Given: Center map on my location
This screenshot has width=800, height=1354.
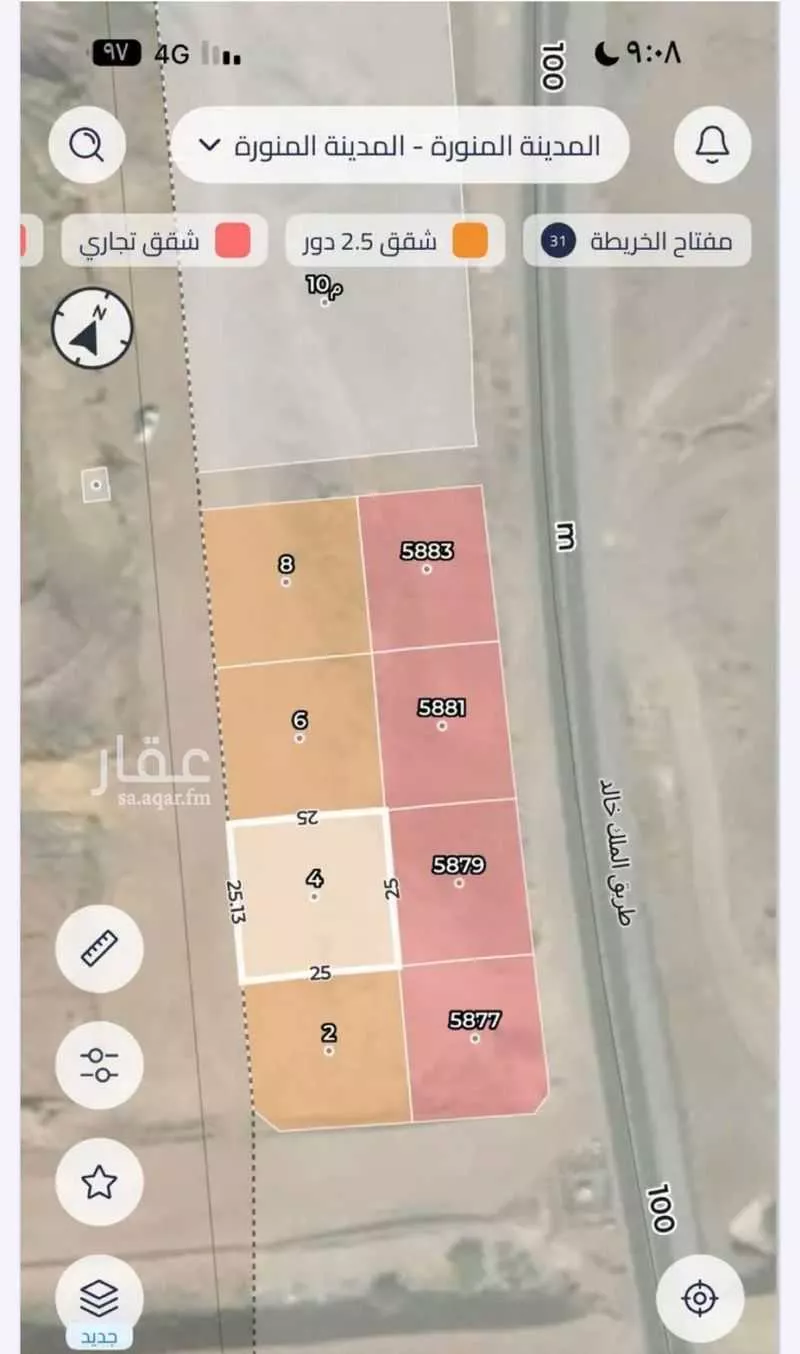Looking at the screenshot, I should coord(699,1298).
